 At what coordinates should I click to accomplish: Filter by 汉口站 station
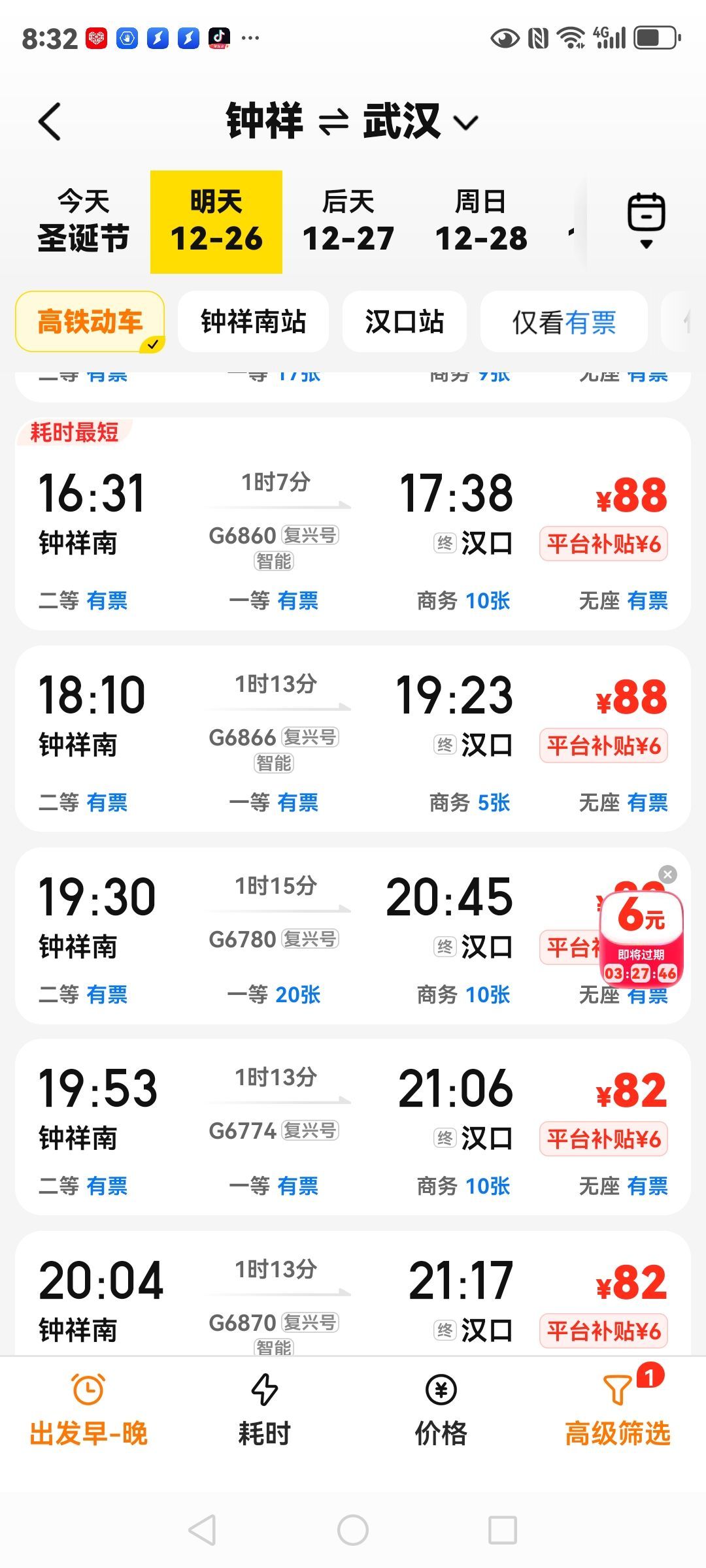click(x=405, y=321)
